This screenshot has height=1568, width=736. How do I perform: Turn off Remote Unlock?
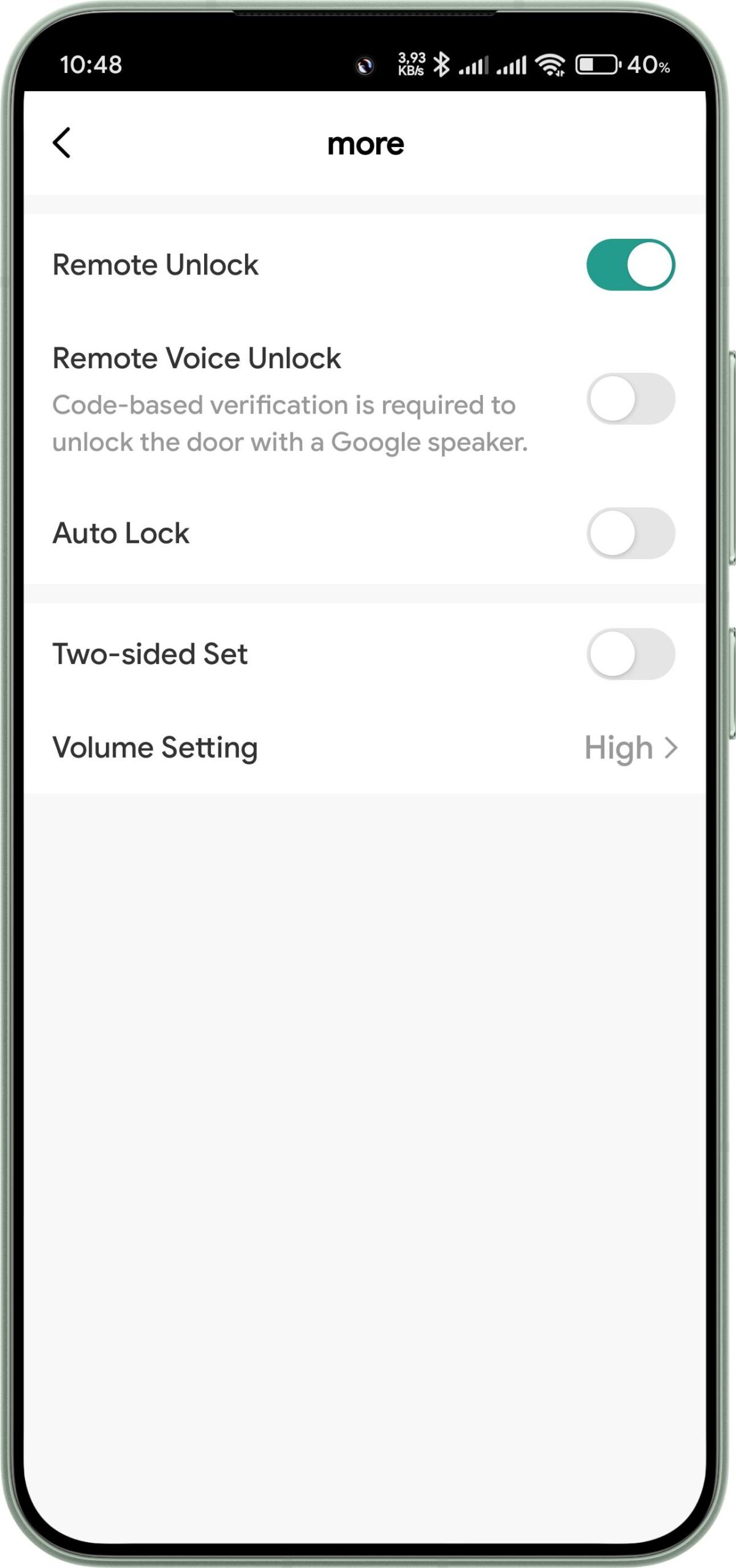coord(630,265)
